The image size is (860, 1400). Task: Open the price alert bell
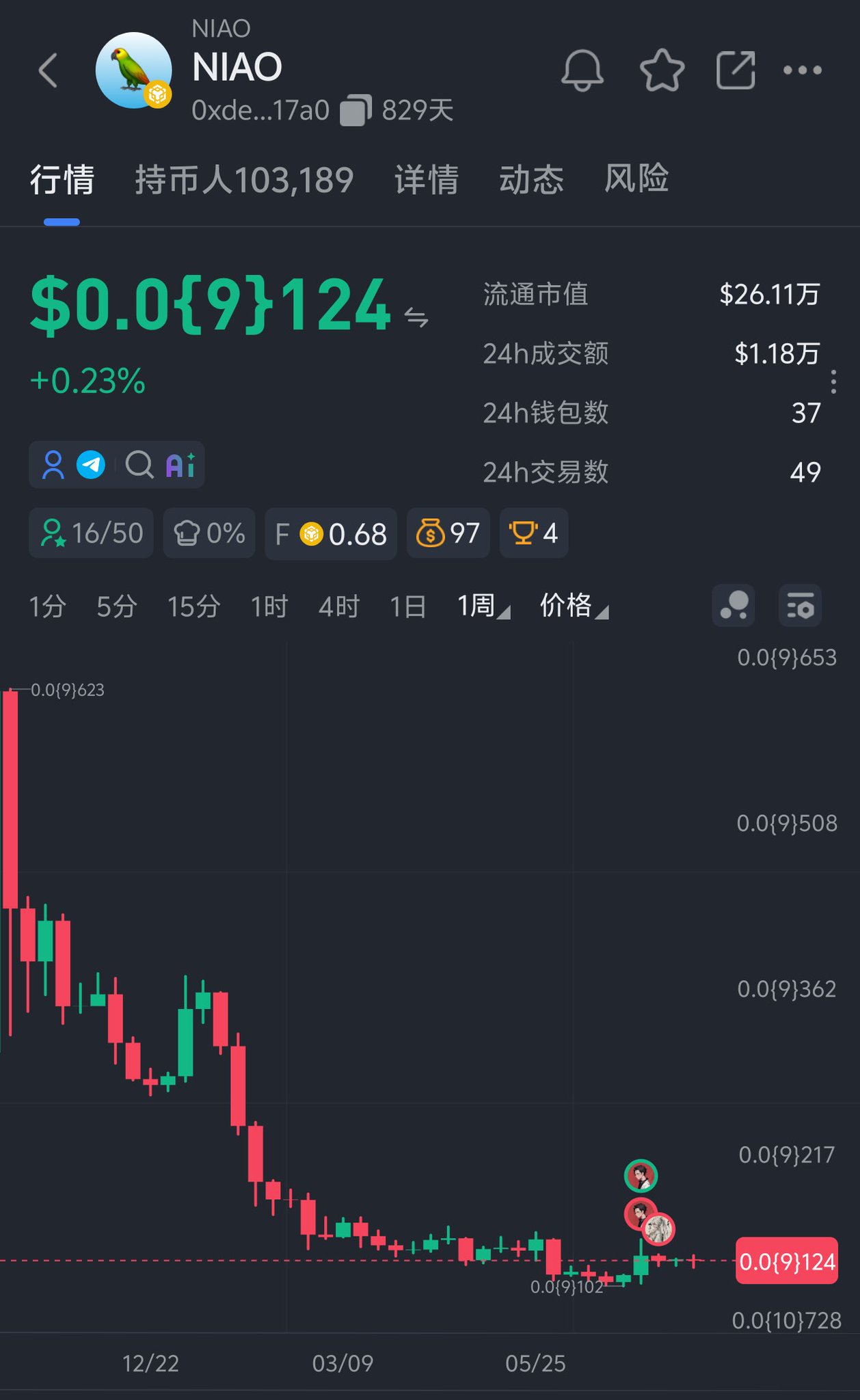(x=582, y=70)
